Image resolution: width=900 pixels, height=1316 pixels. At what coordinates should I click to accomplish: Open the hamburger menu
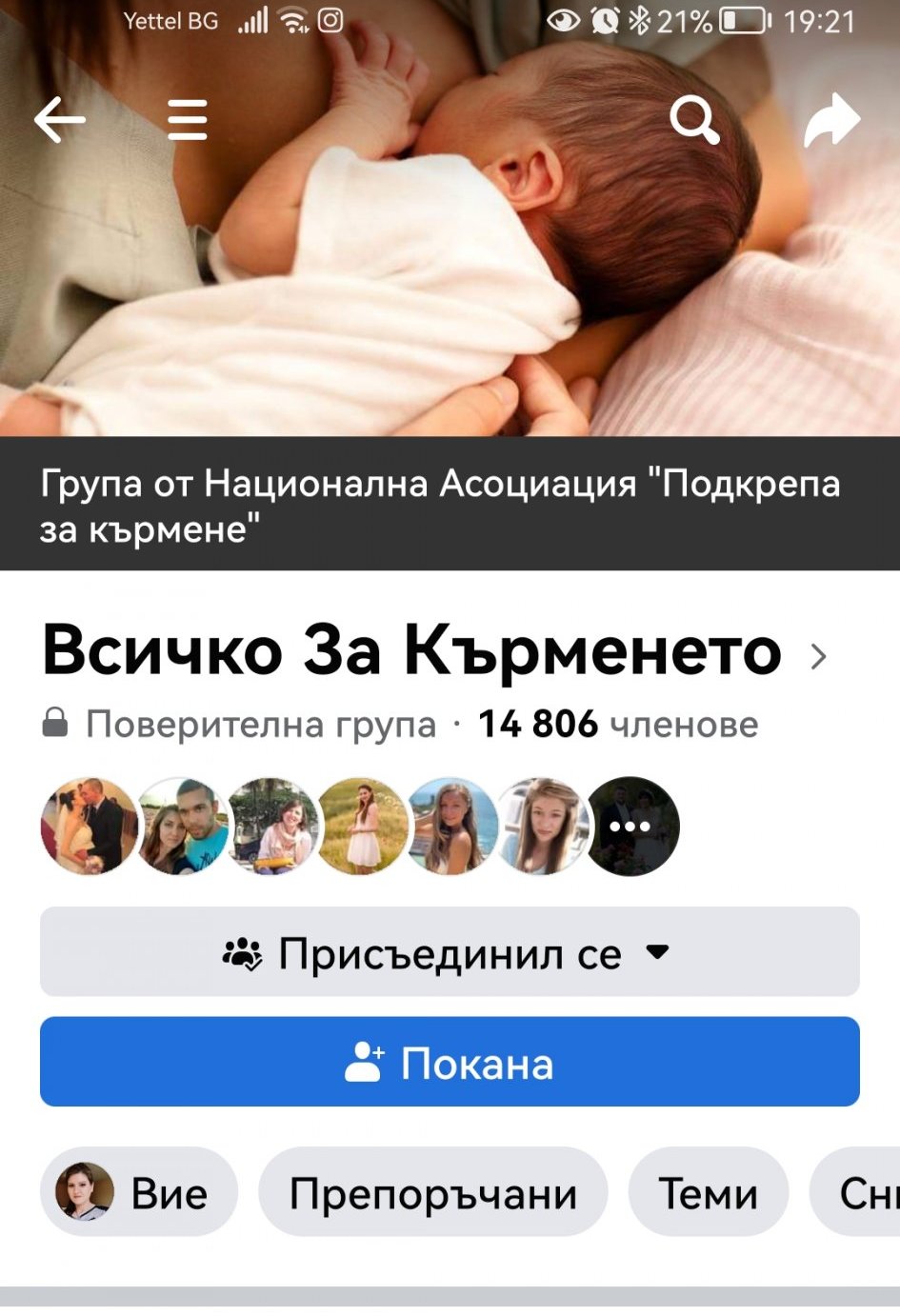click(188, 121)
